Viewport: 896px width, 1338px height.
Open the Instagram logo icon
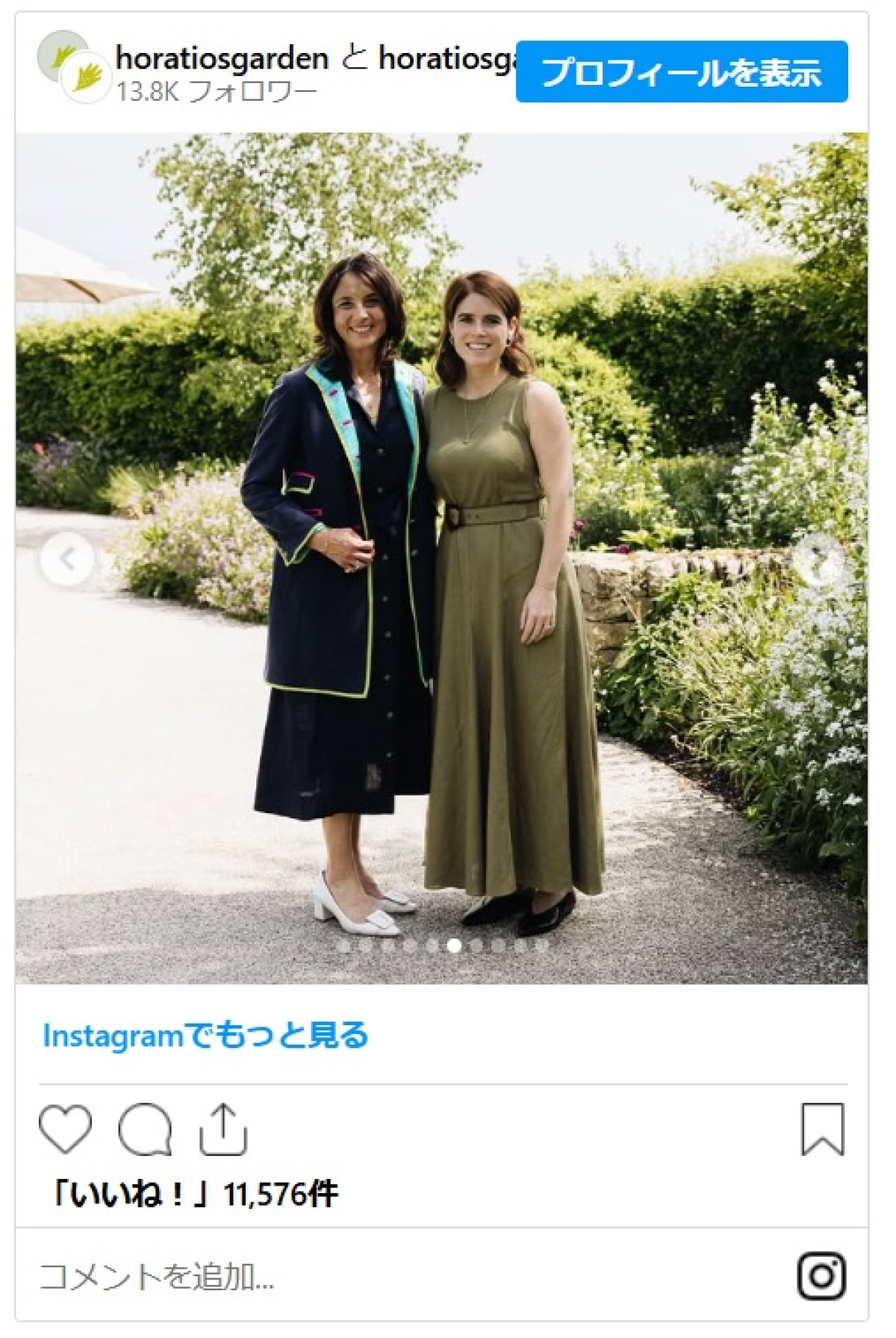tap(821, 1275)
